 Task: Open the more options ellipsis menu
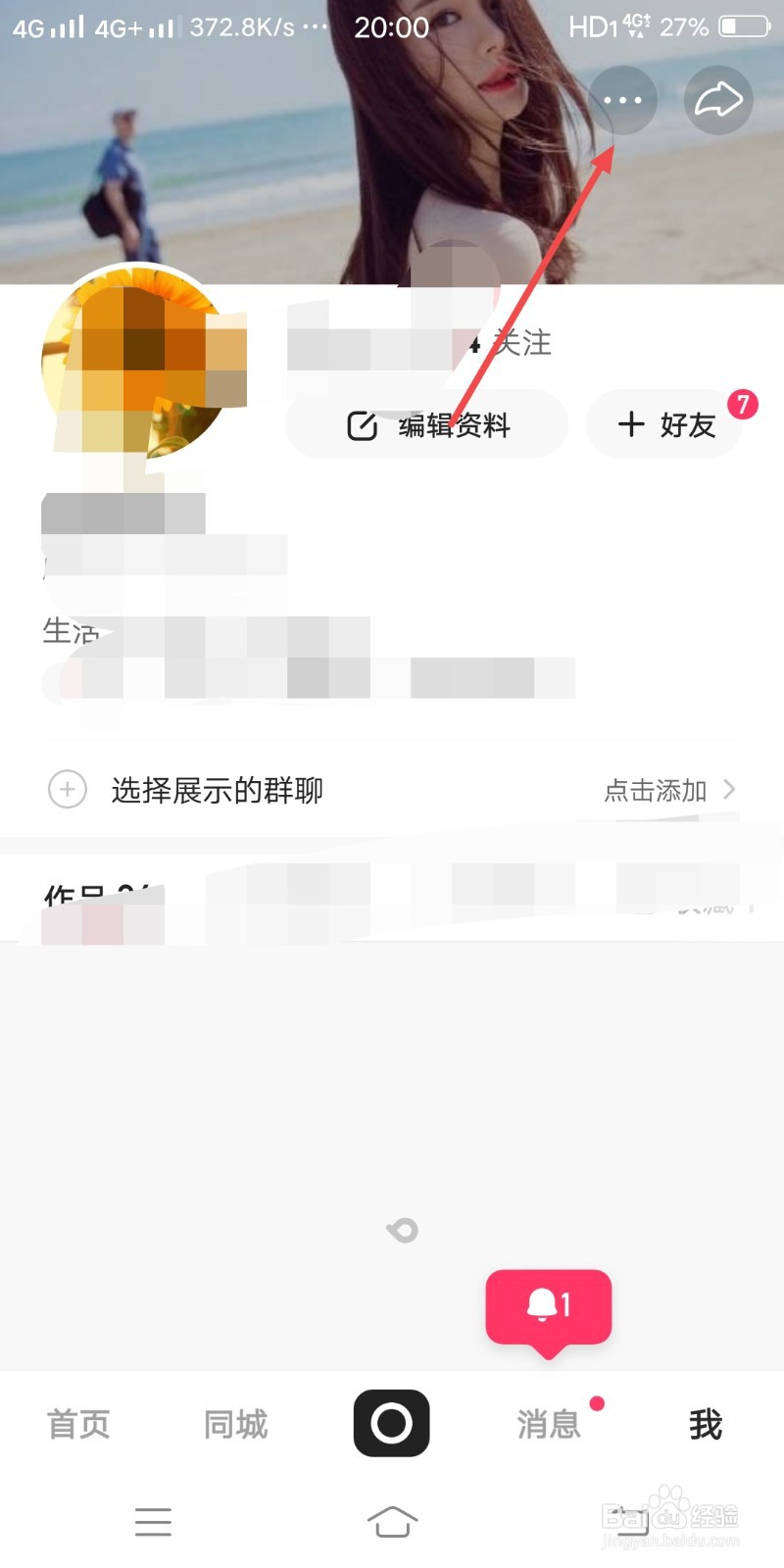[x=621, y=99]
